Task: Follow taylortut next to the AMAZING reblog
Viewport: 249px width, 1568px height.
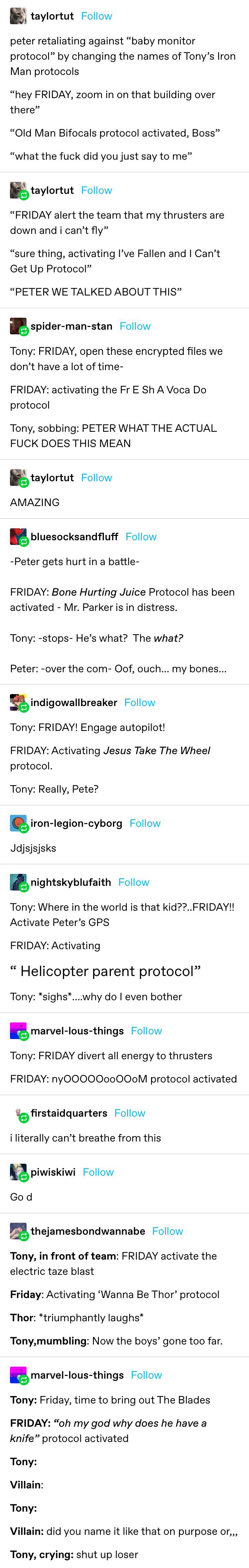Action: click(96, 478)
